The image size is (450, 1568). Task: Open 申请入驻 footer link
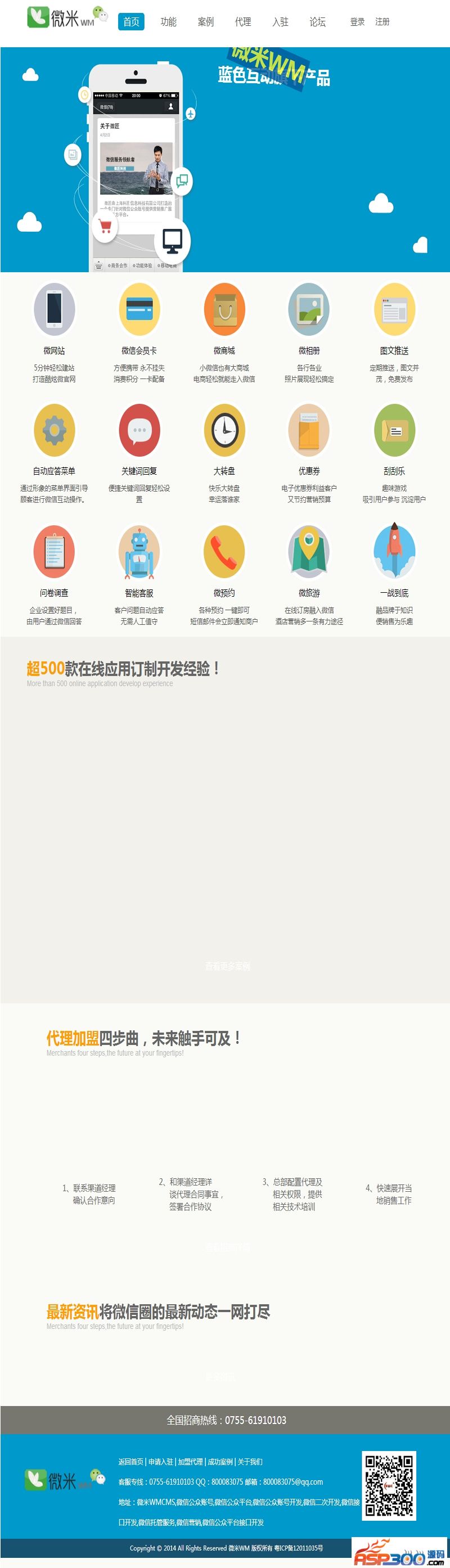pyautogui.click(x=161, y=1462)
